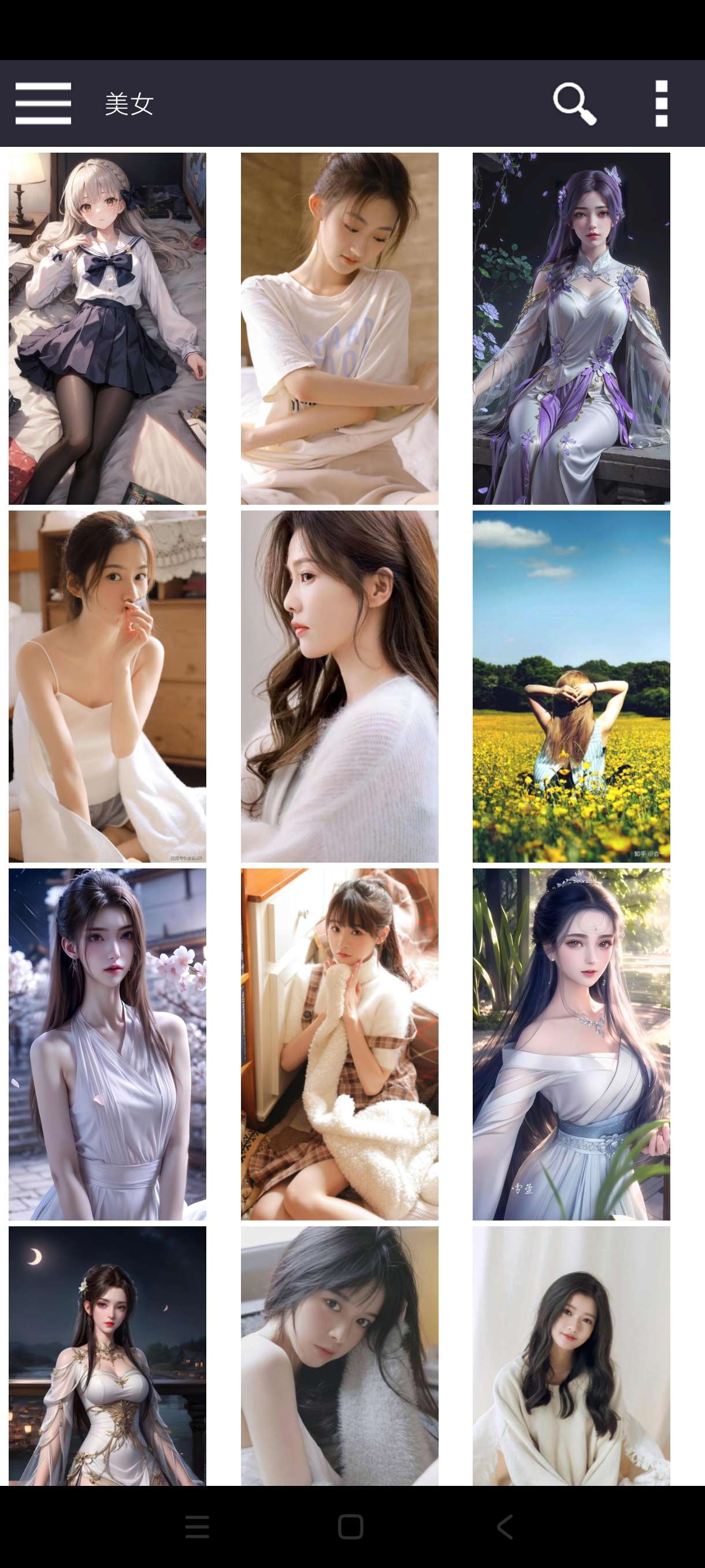This screenshot has width=705, height=1568.
Task: Open the yellow flower field wallpaper
Action: [x=571, y=686]
